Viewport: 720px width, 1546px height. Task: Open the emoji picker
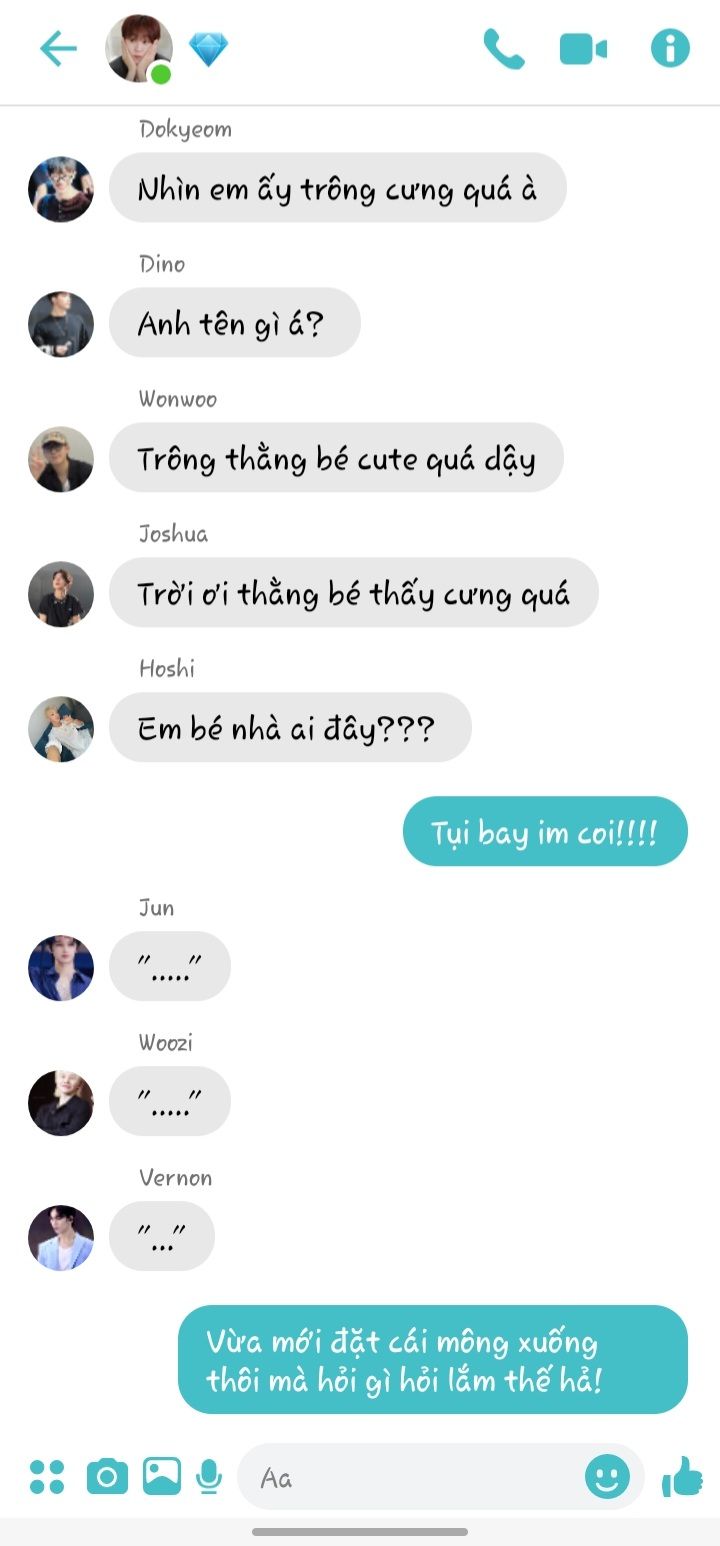607,1476
